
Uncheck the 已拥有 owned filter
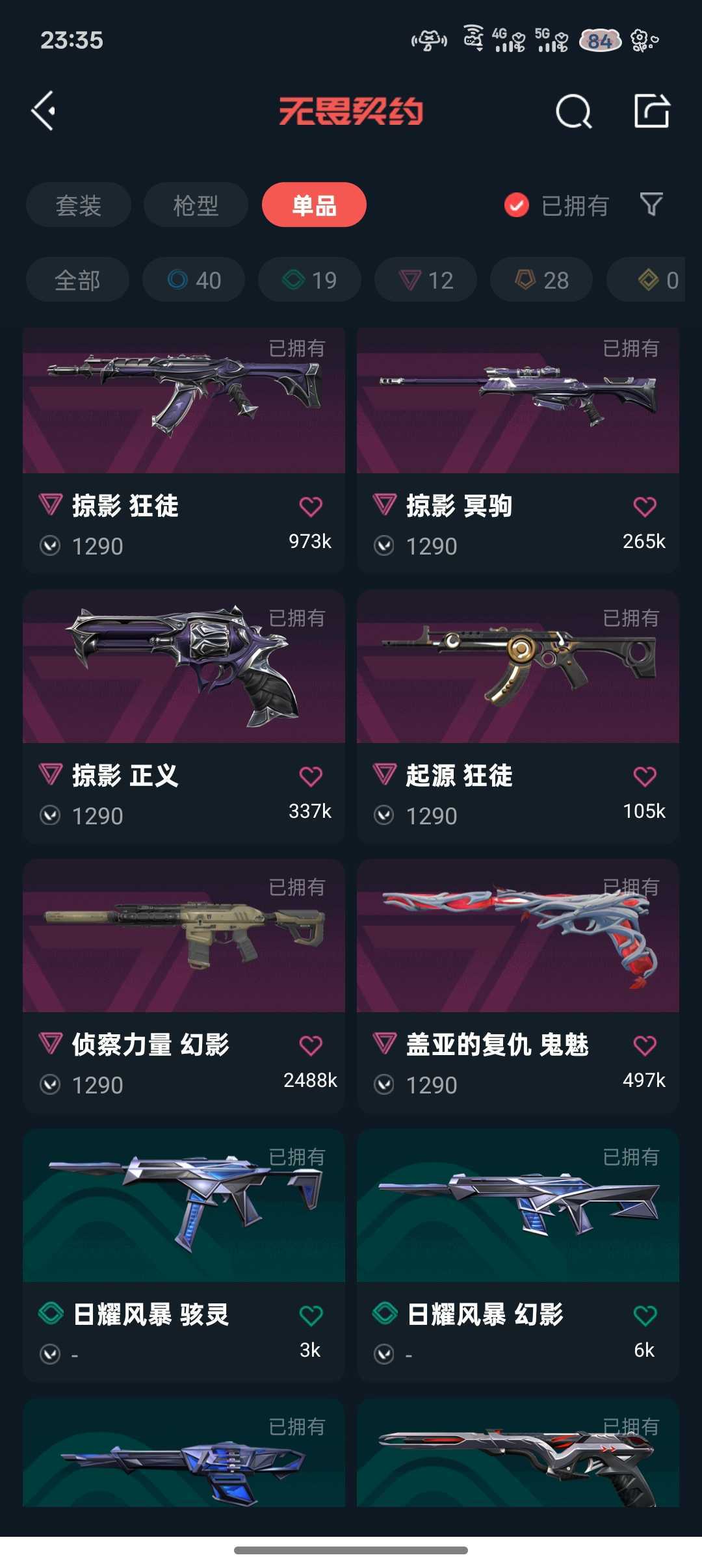[517, 205]
